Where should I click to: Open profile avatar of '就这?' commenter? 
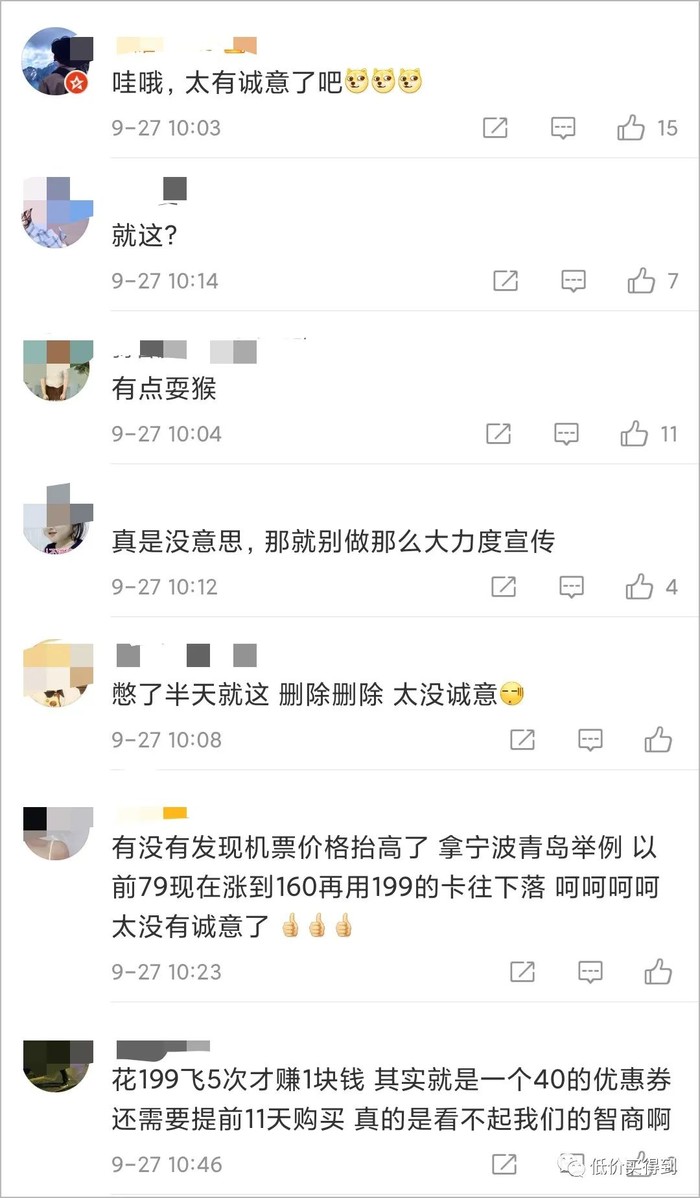[x=57, y=212]
